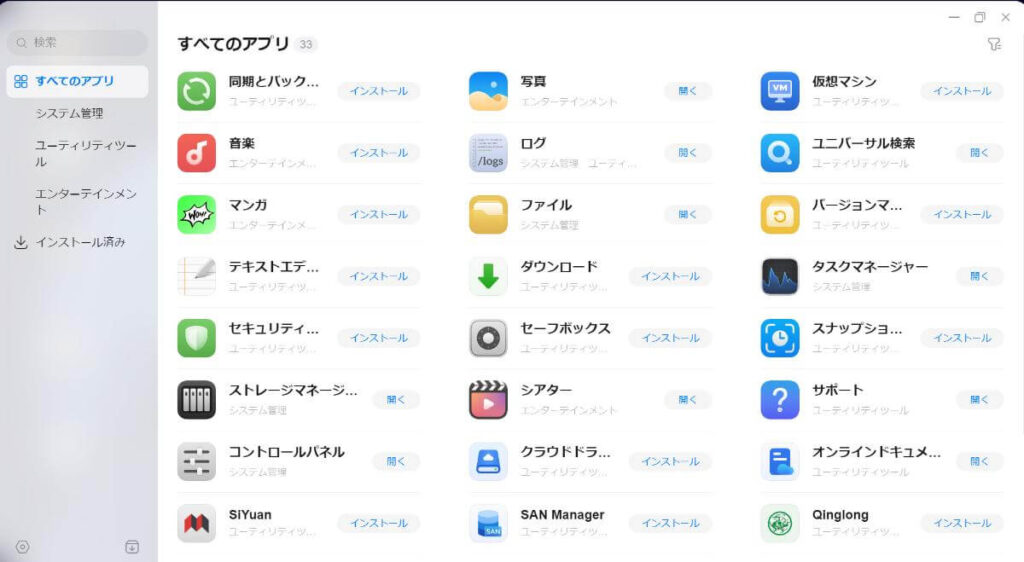This screenshot has height=562, width=1024.
Task: Show インストール済み apps
Action: (x=80, y=242)
